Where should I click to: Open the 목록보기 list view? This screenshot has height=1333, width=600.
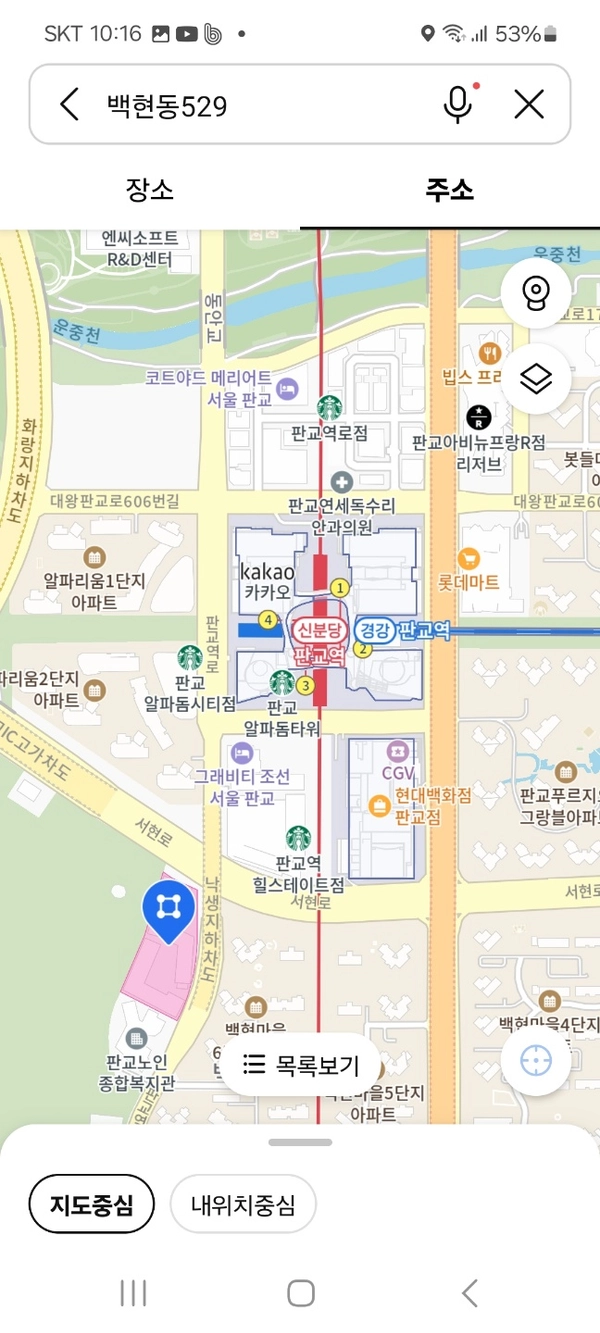pos(301,1064)
